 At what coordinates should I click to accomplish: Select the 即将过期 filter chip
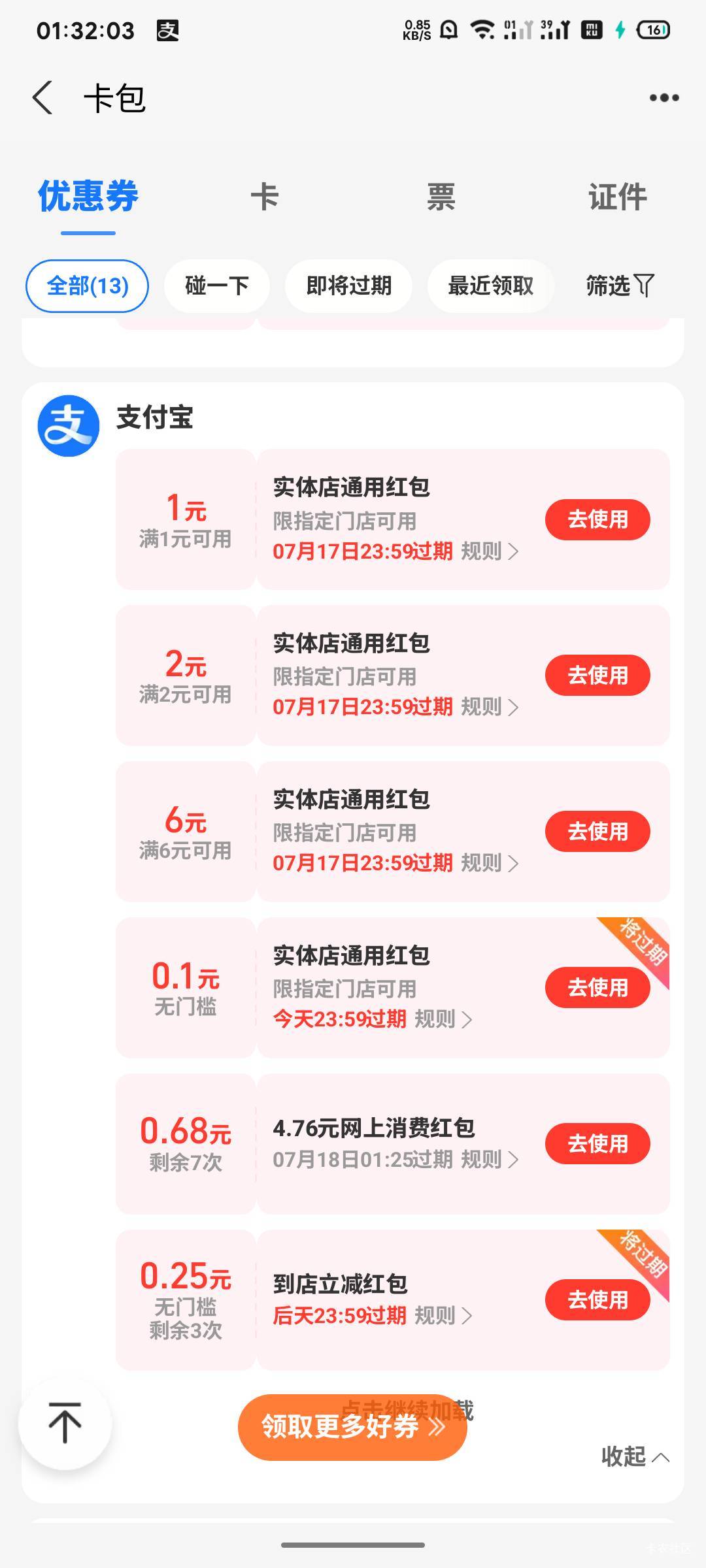[348, 286]
